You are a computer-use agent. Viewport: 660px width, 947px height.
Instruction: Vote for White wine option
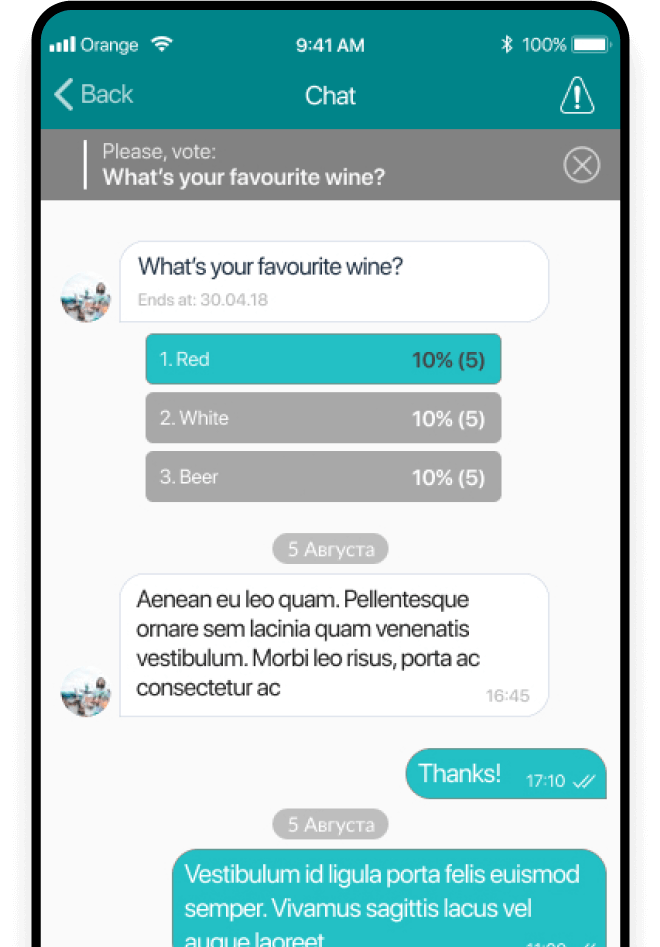coord(323,418)
